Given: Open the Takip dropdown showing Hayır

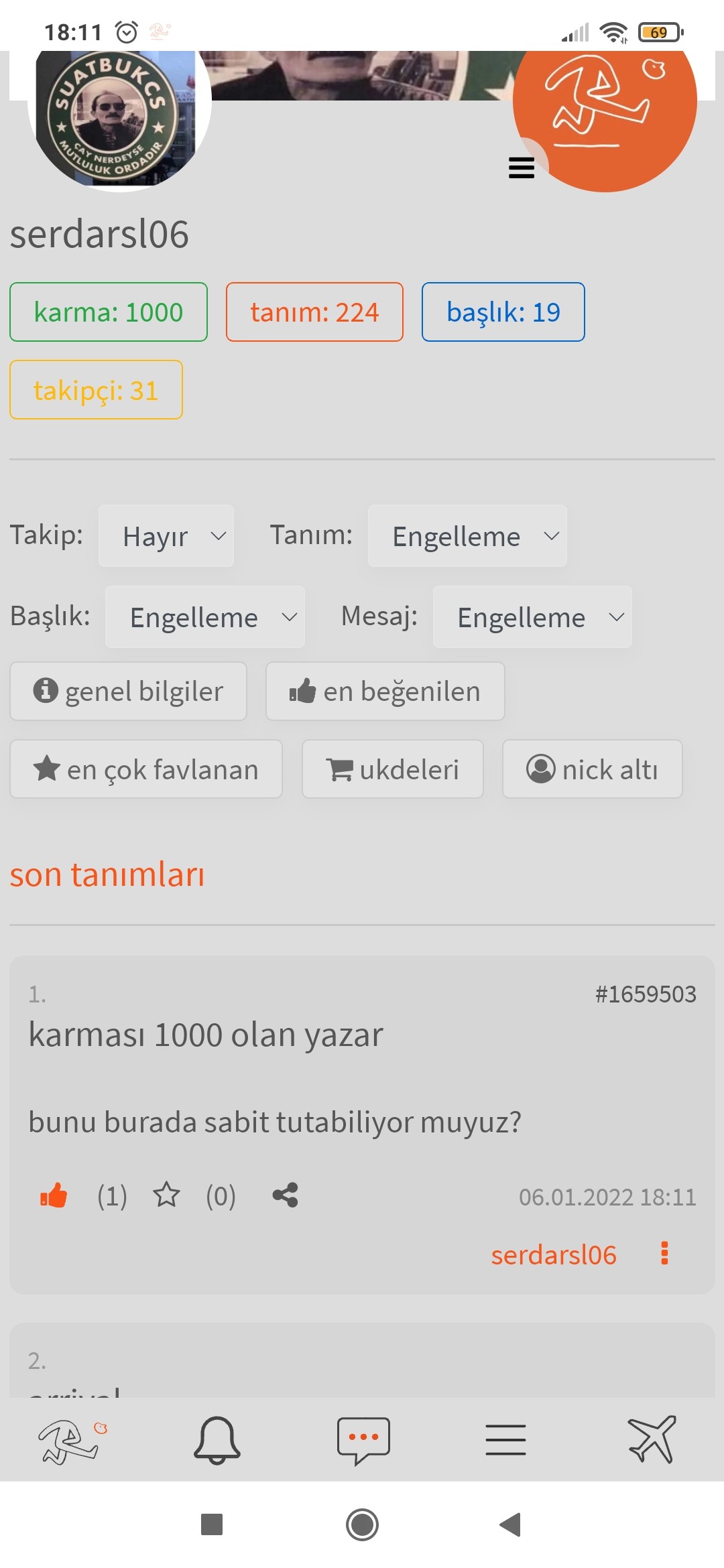Looking at the screenshot, I should [x=166, y=536].
